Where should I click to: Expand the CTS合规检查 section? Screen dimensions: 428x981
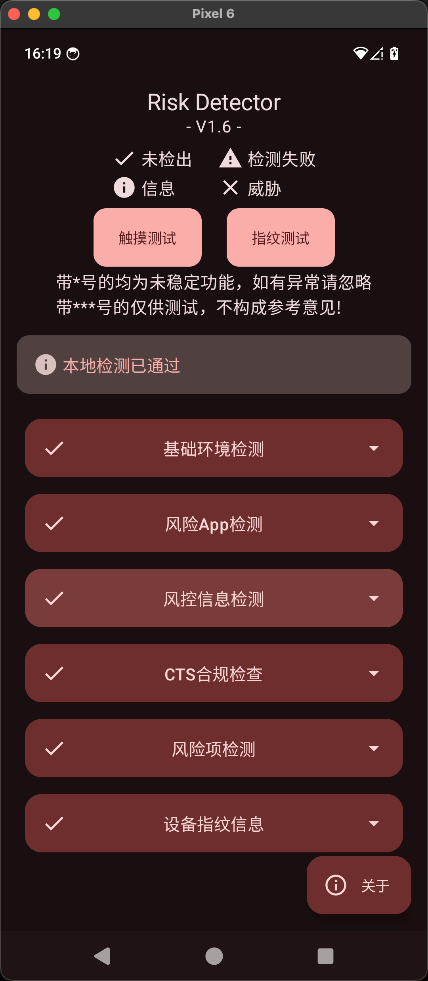click(214, 673)
